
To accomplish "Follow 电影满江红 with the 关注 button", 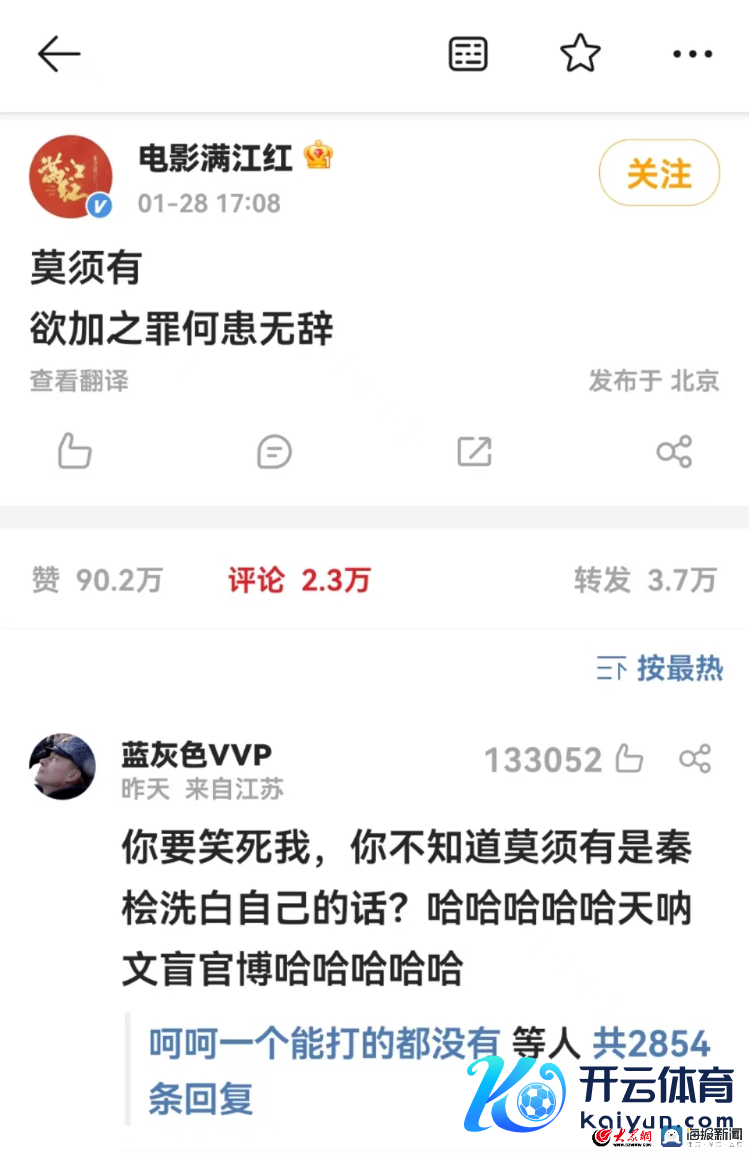I will [x=659, y=174].
